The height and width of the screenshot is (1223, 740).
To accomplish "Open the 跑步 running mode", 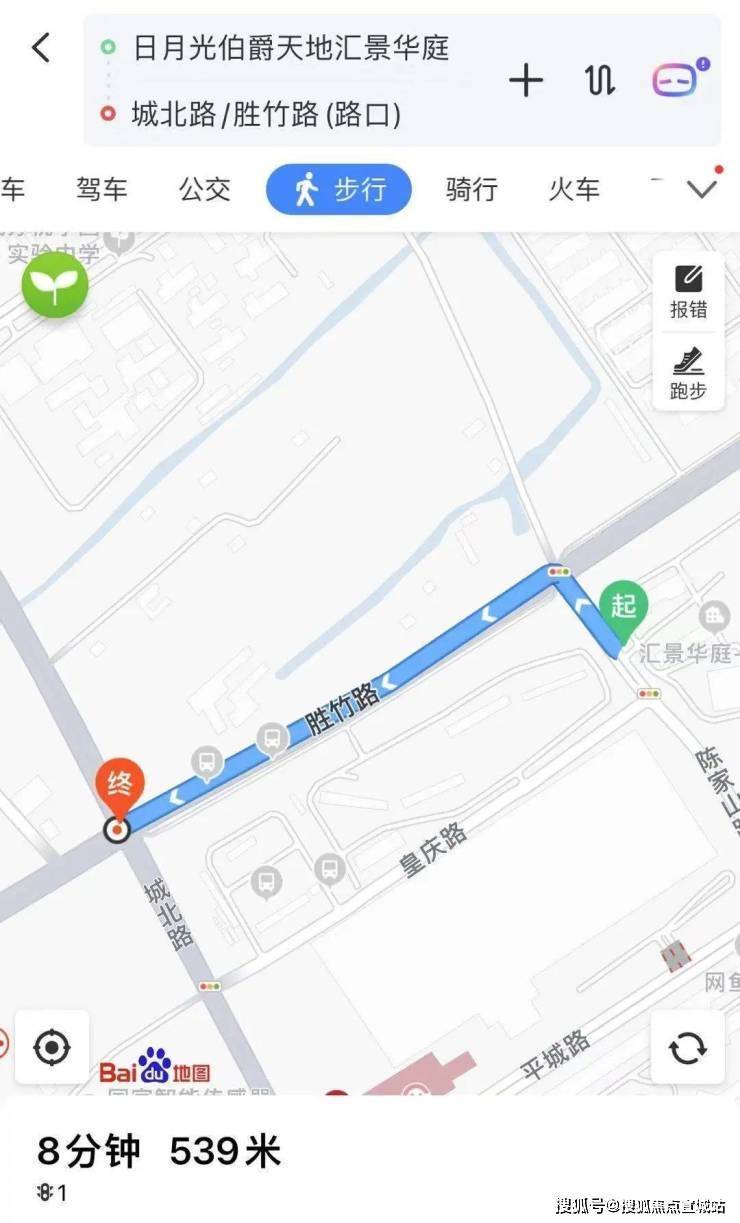I will pos(688,372).
